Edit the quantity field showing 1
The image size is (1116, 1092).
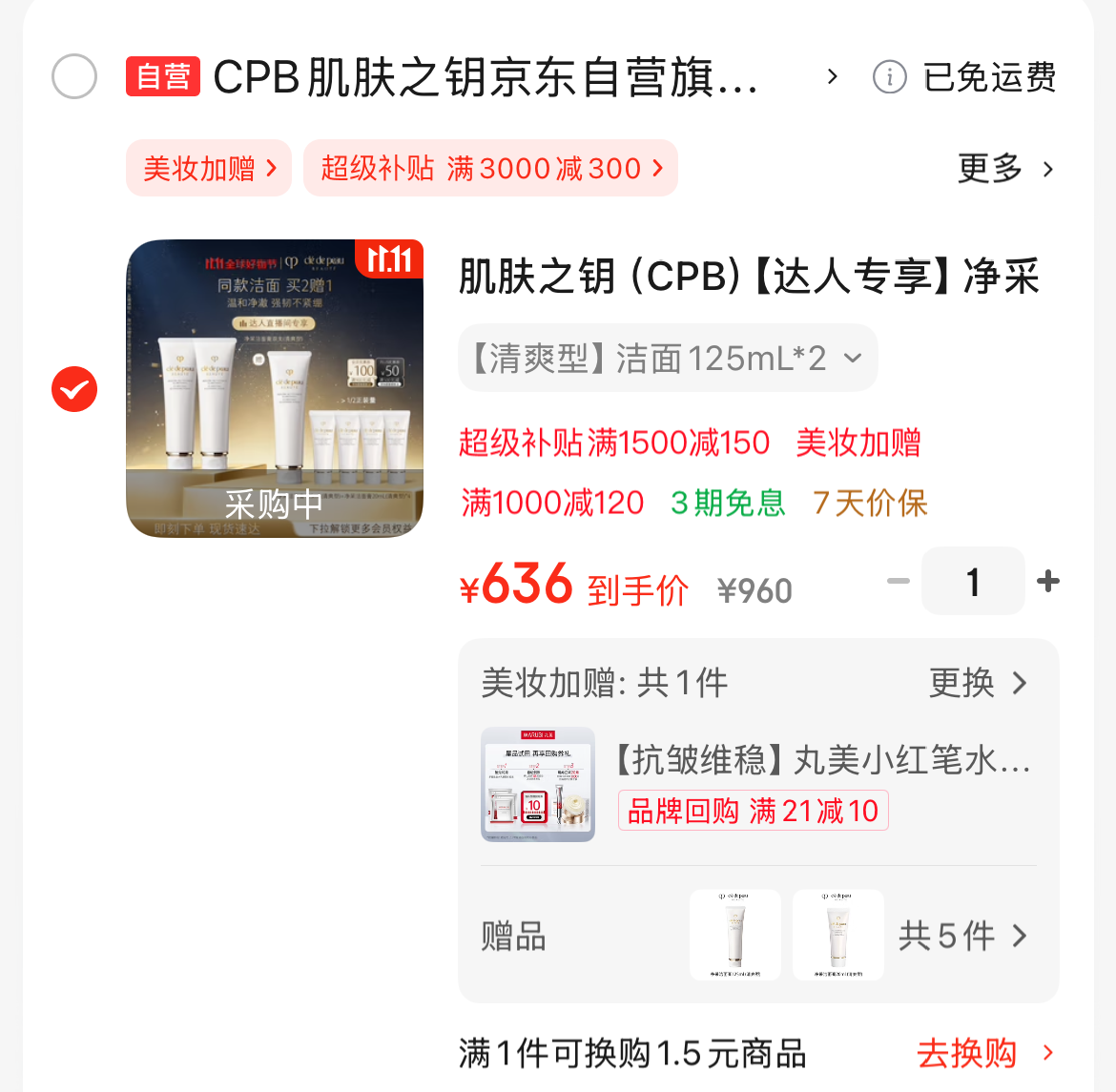click(973, 581)
